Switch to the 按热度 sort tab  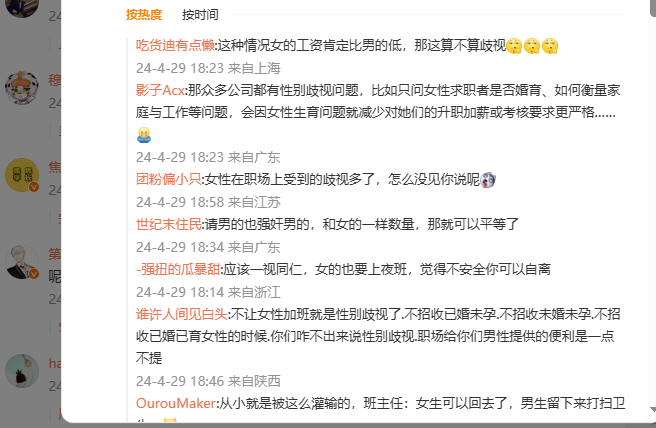click(146, 15)
